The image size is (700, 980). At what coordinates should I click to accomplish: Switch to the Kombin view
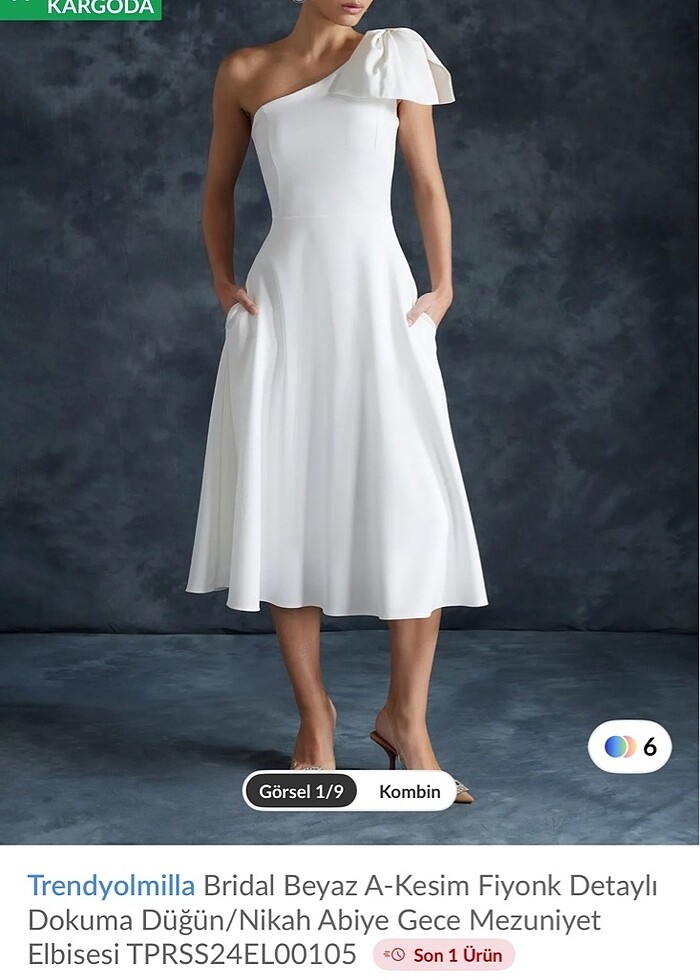coord(409,792)
